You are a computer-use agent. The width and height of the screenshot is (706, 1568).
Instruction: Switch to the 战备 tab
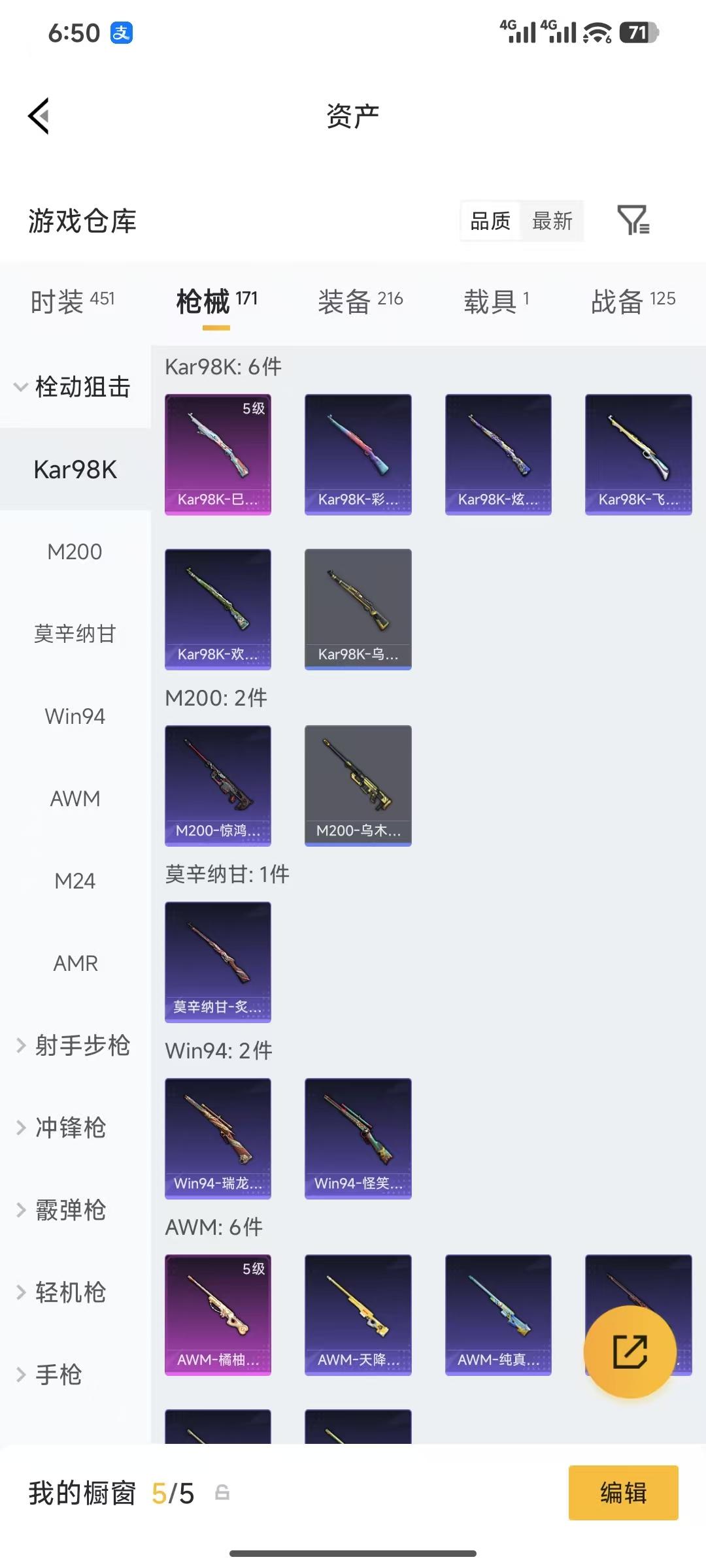coord(632,301)
